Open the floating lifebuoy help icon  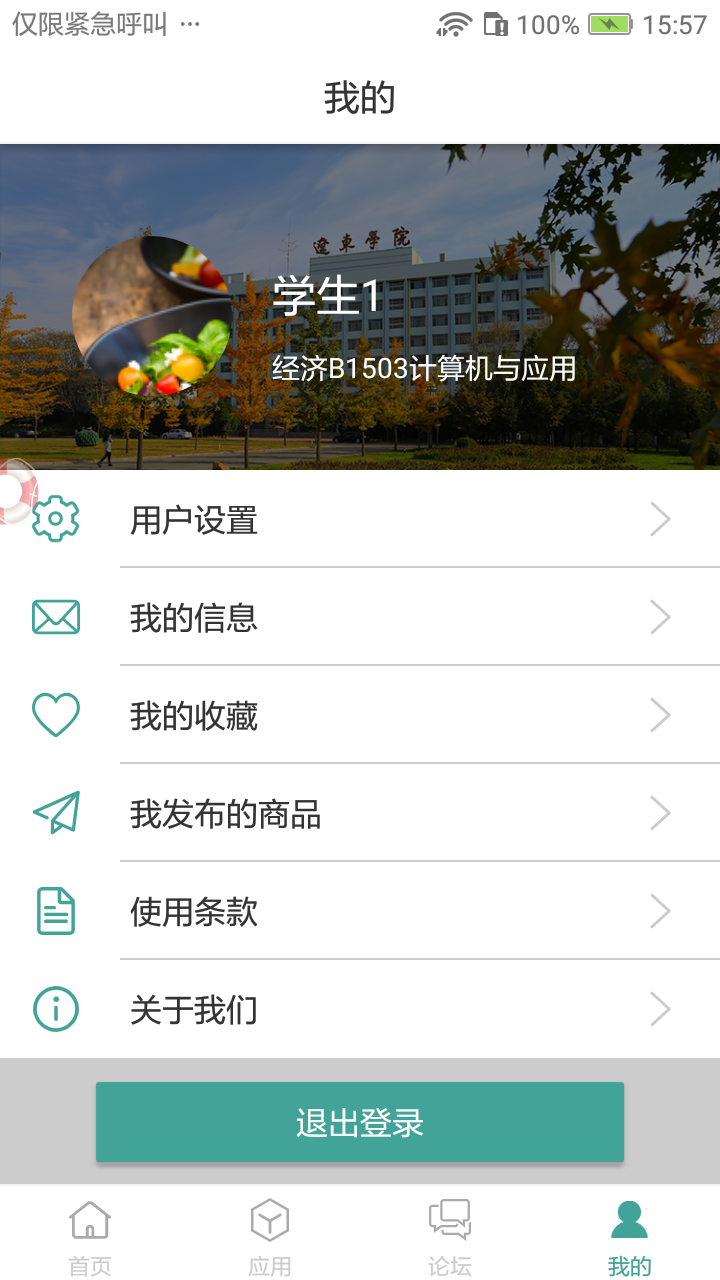click(x=14, y=491)
